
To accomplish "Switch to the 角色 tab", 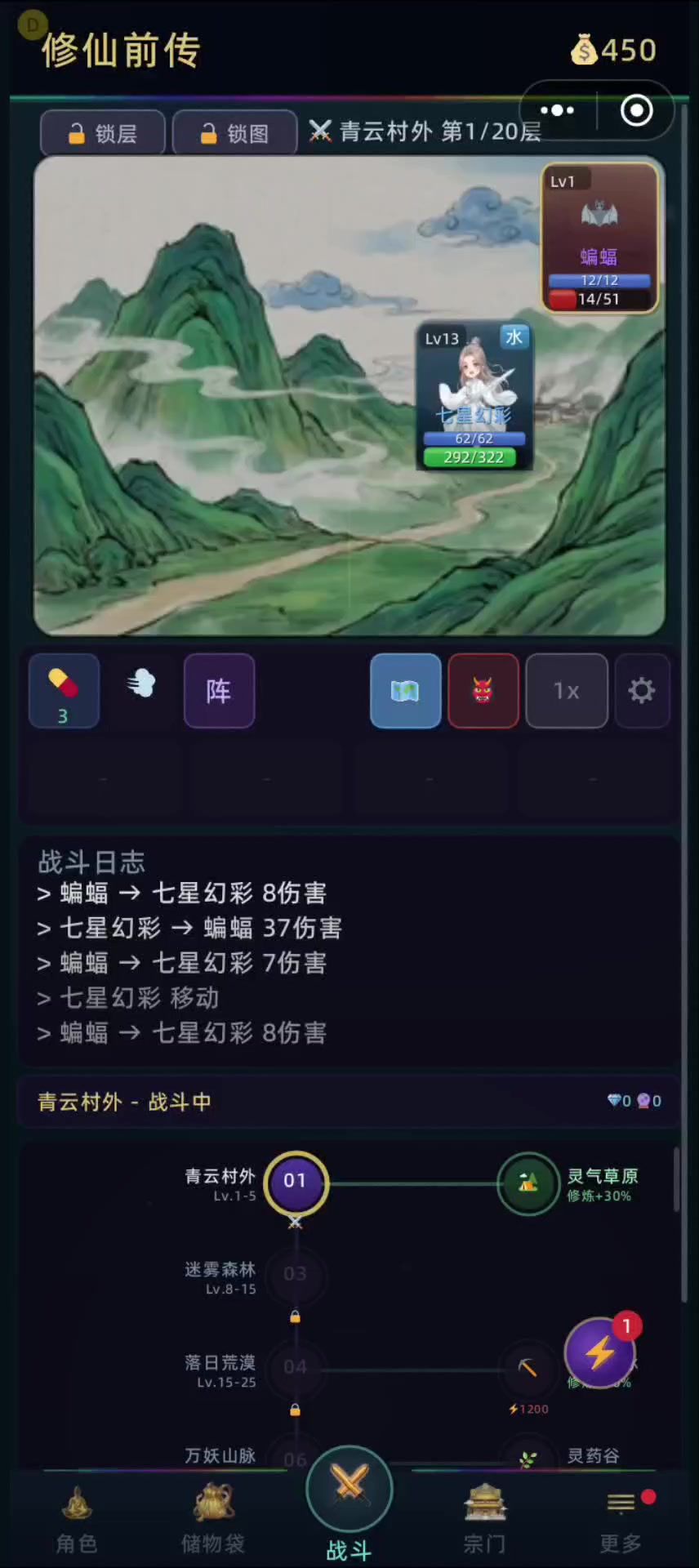I will point(77,1520).
